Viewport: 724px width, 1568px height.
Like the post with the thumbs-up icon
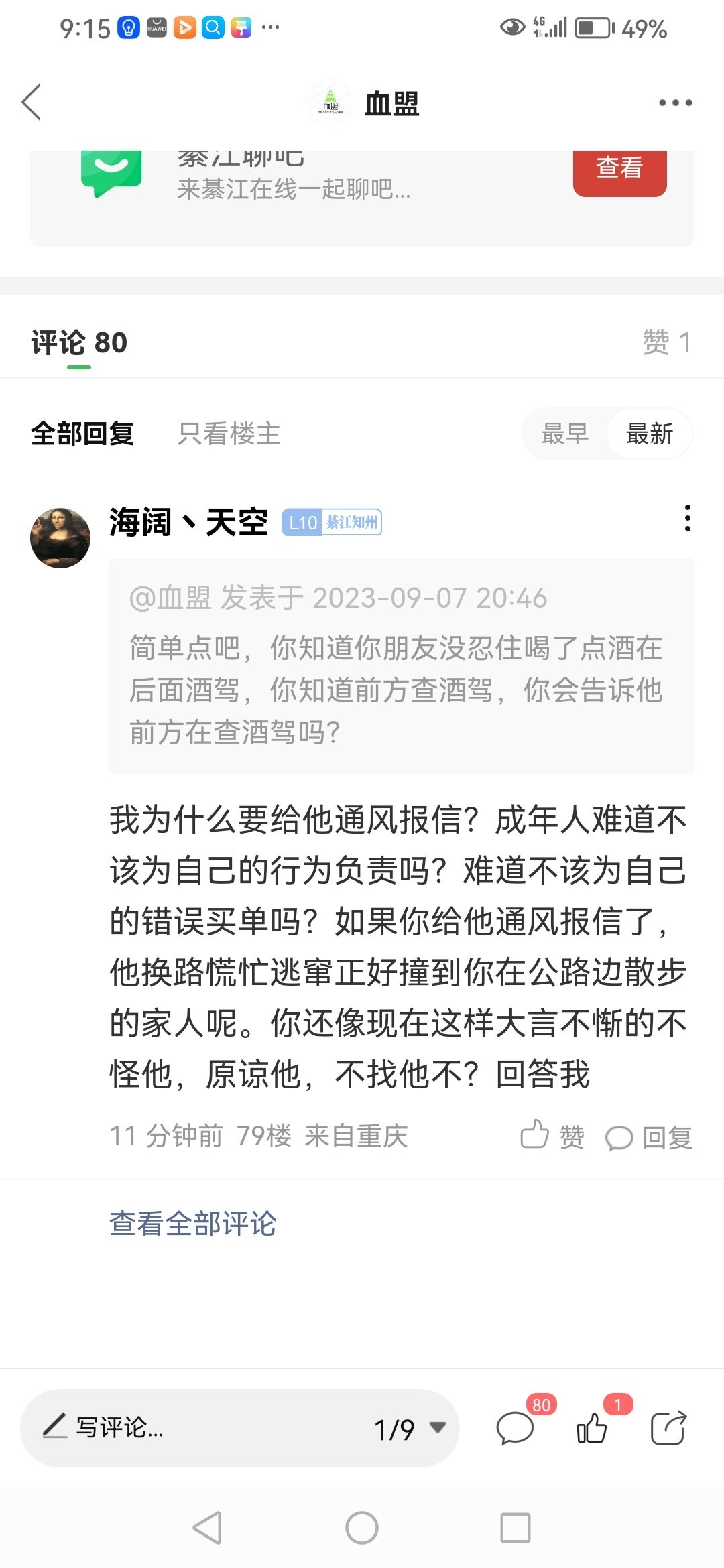pyautogui.click(x=593, y=1428)
